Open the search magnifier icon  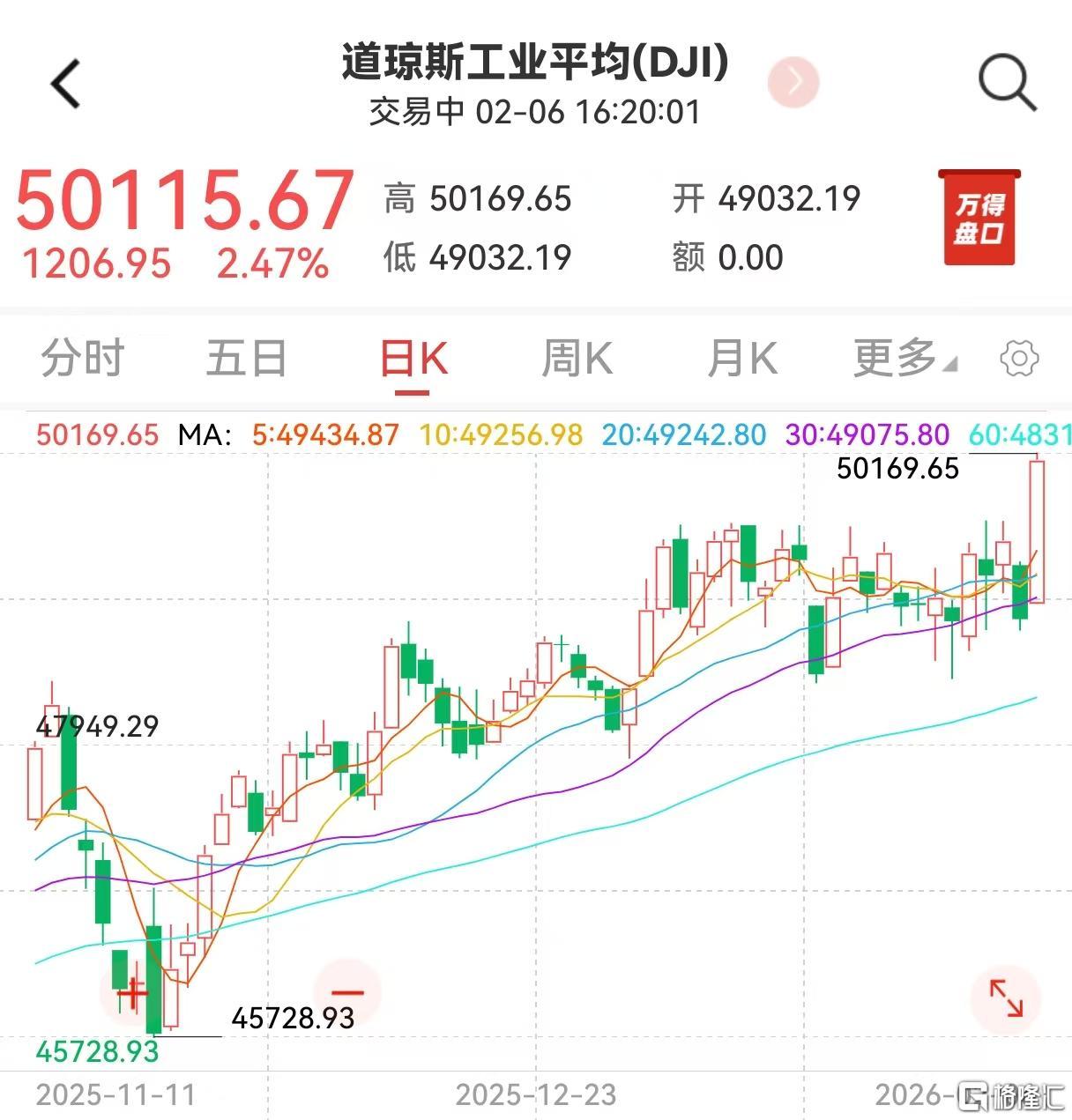1007,83
